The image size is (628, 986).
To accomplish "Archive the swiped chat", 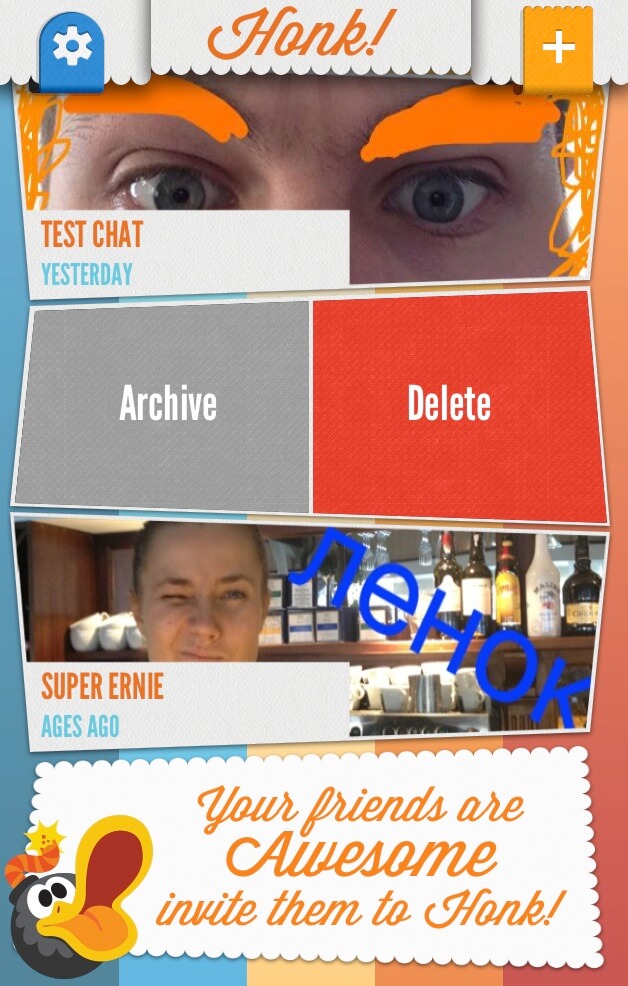I will tap(166, 405).
